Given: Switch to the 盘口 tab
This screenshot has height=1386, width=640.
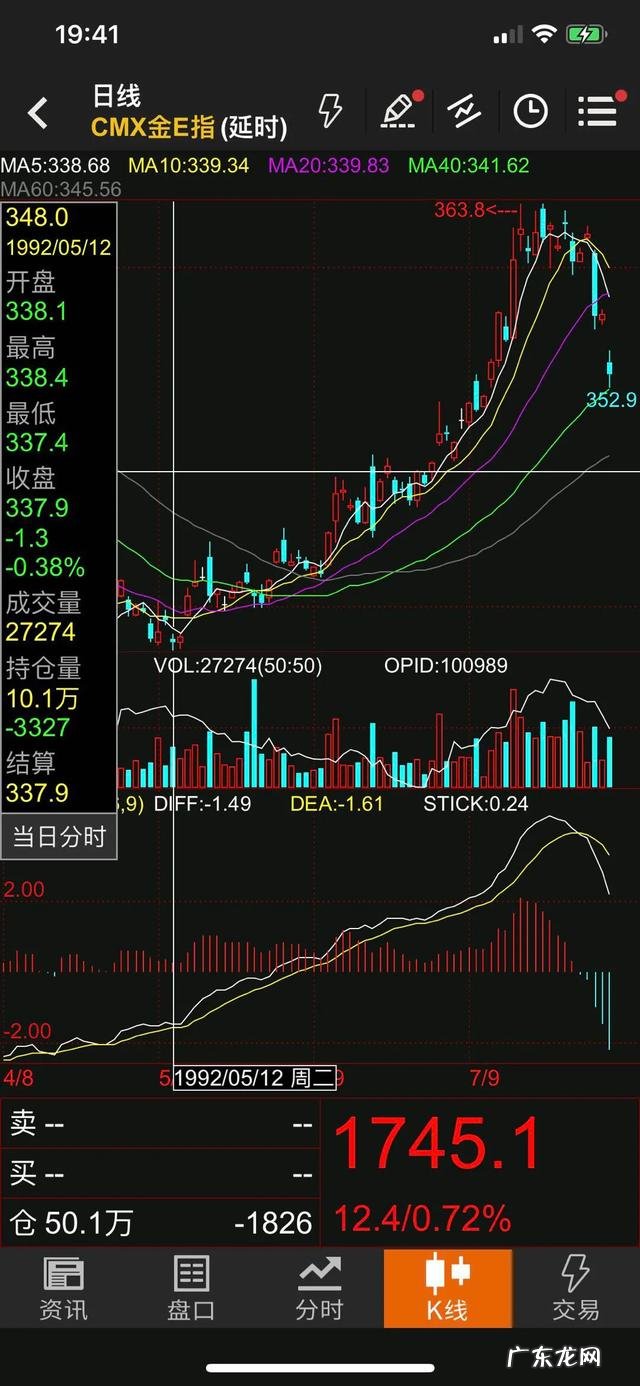Looking at the screenshot, I should click(191, 1289).
